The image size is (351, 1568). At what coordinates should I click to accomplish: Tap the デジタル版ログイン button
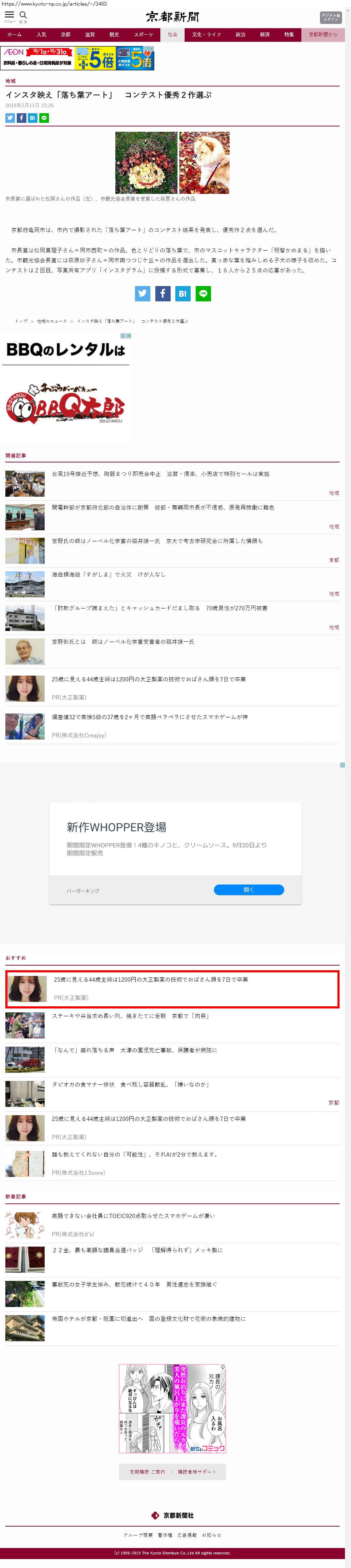330,17
